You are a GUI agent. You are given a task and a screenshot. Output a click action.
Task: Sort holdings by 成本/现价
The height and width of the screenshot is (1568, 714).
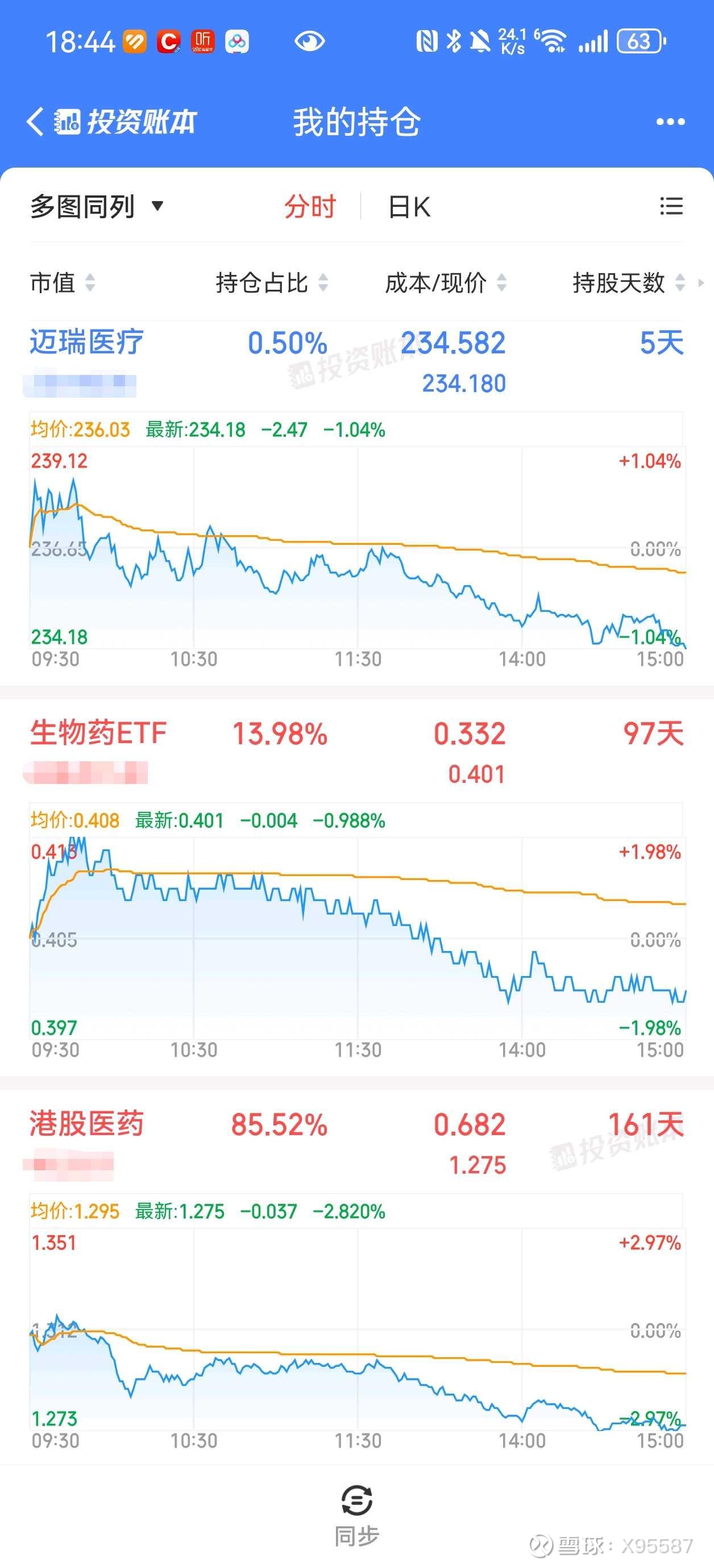[446, 282]
